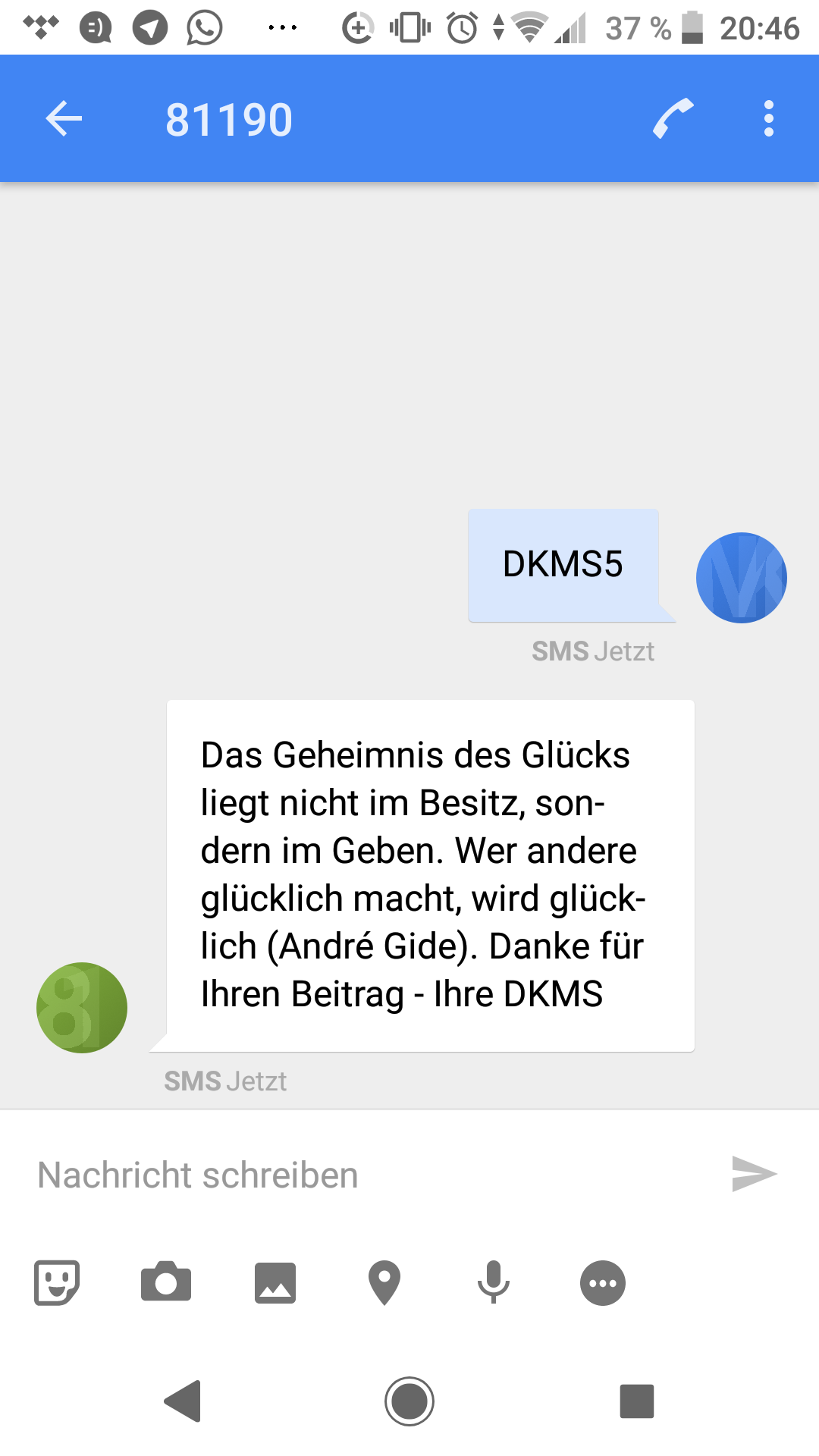The image size is (819, 1456).
Task: Share a location pin
Action: click(x=384, y=1283)
